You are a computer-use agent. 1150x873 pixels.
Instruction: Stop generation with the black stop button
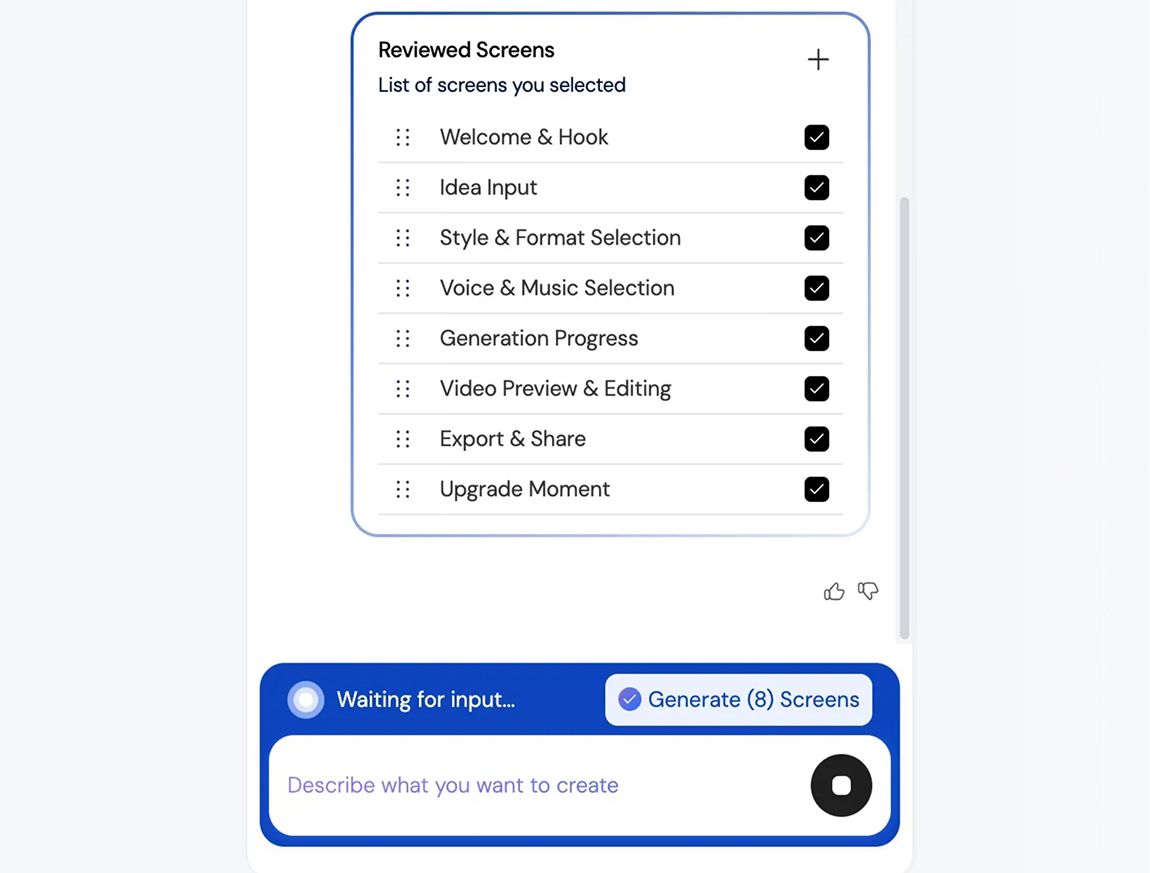point(841,786)
